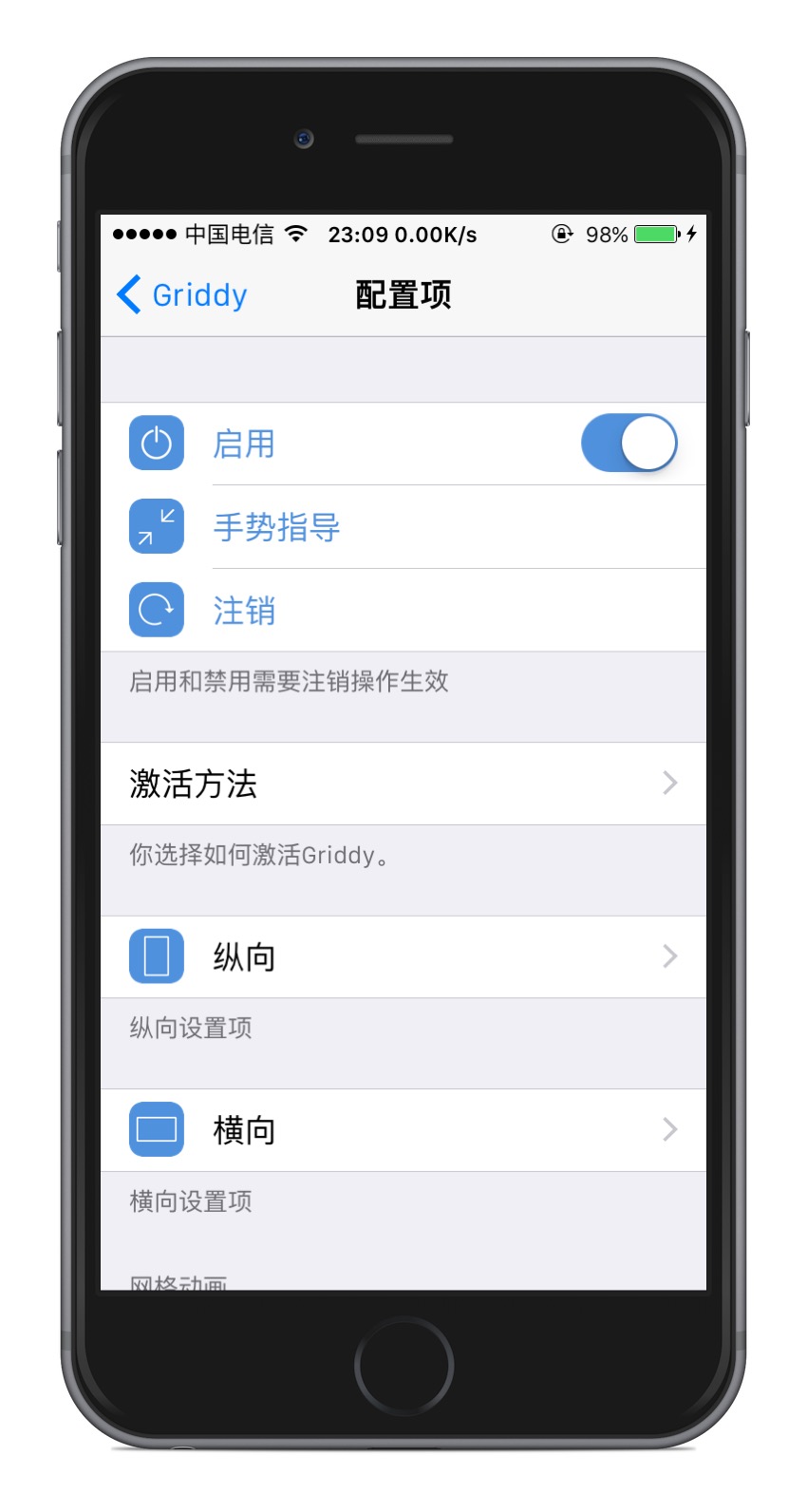The width and height of the screenshot is (807, 1512).
Task: Open 横向 landscape settings
Action: tap(403, 1130)
